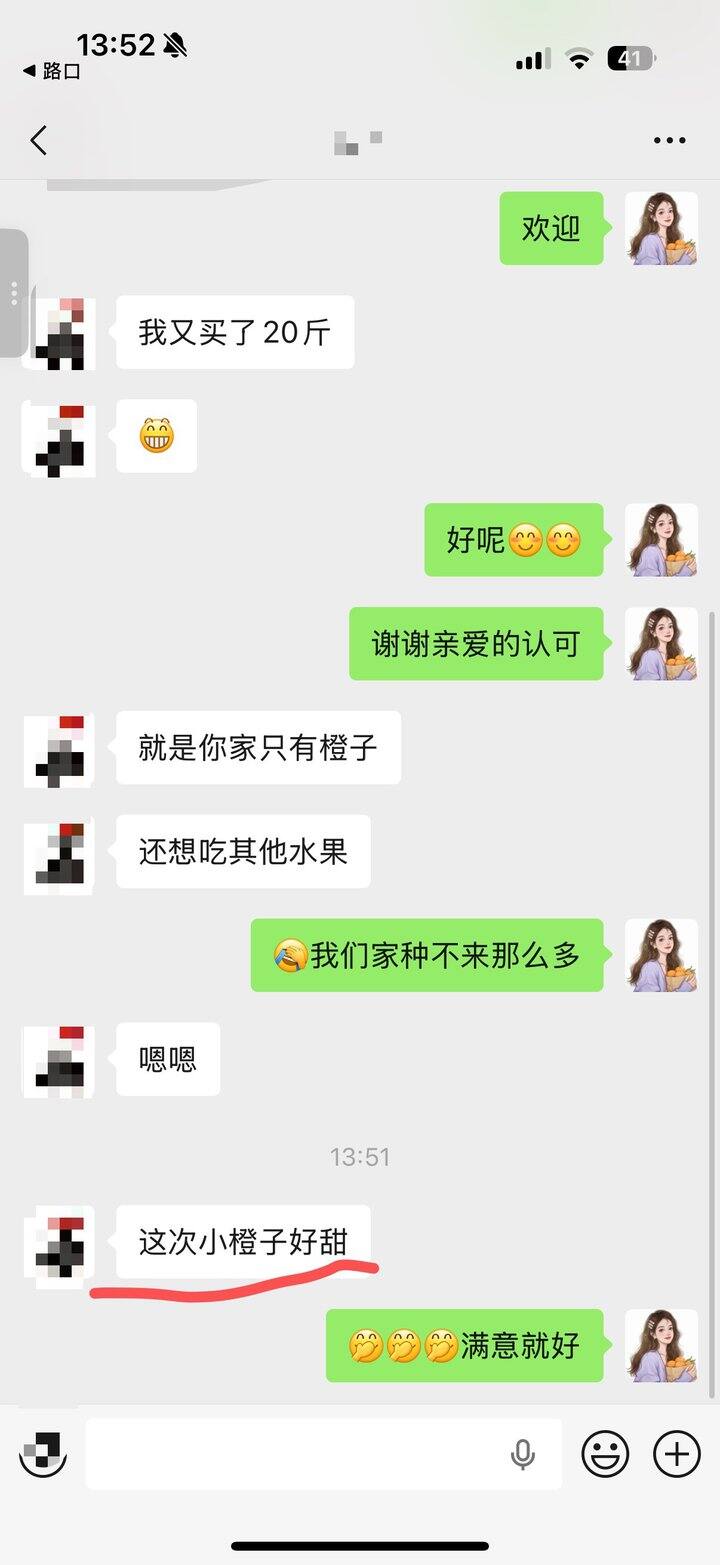Open contact's avatar beside 这次小橙子好甜

pos(59,1242)
